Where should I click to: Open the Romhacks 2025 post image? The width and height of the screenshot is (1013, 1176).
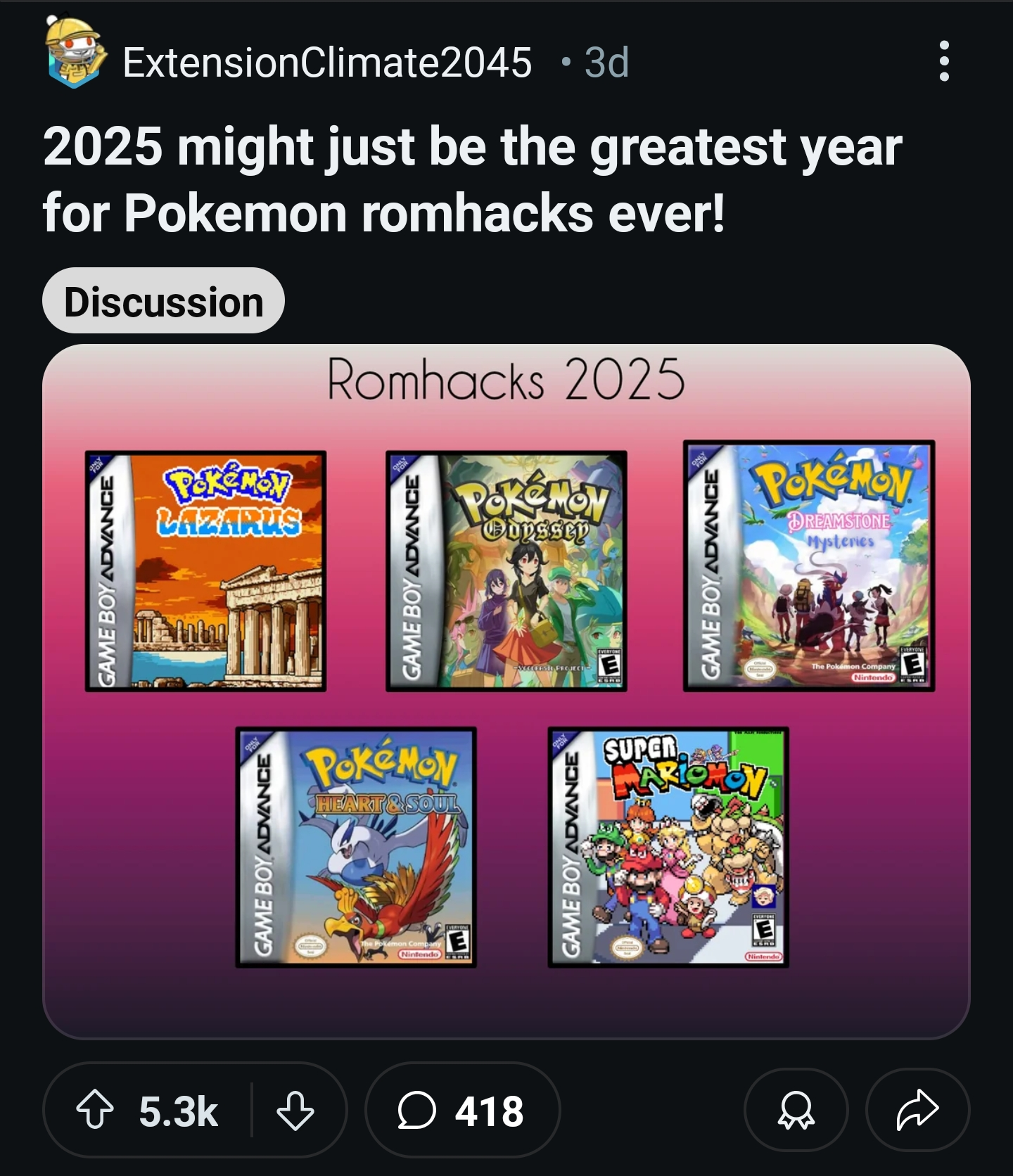(507, 691)
